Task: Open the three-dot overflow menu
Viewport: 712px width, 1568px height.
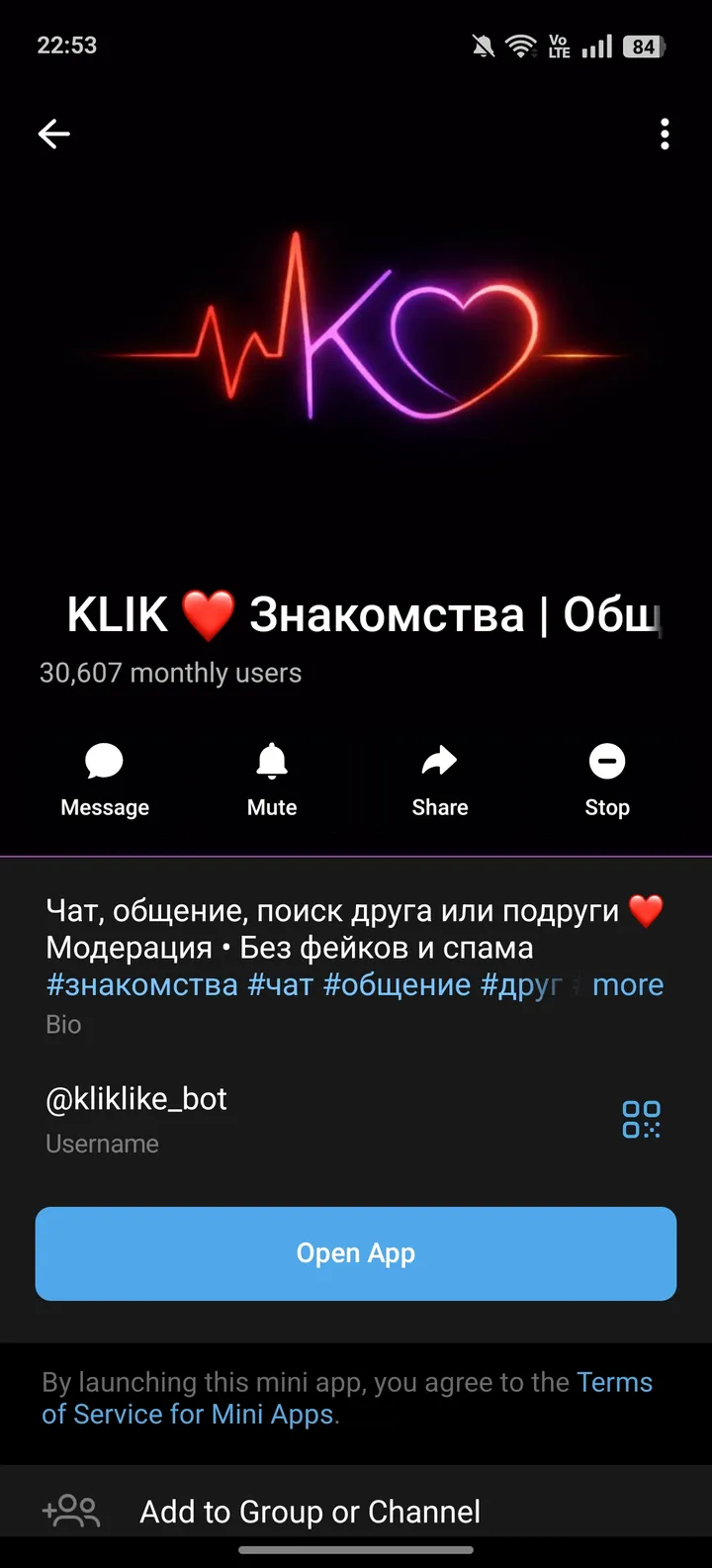Action: point(664,134)
